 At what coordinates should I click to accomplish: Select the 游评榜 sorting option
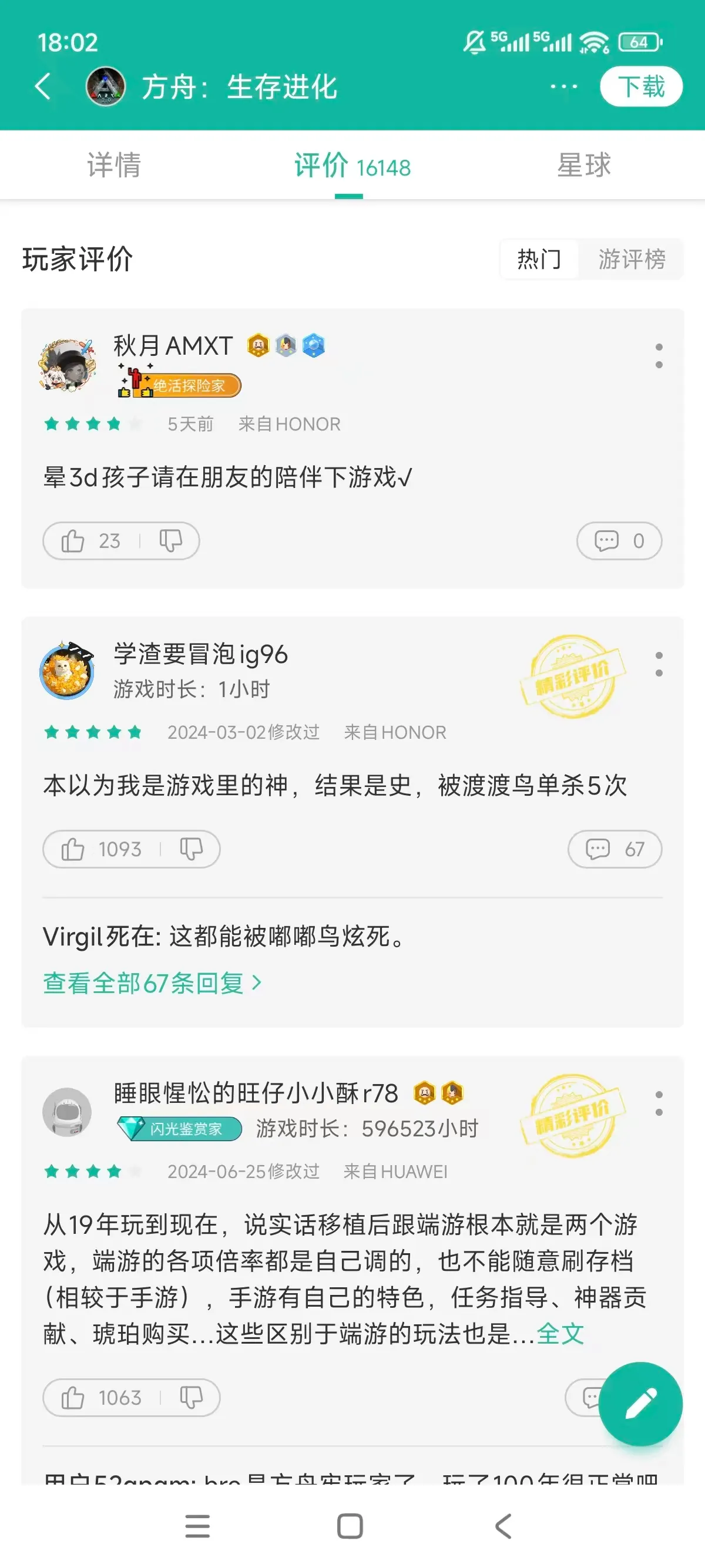tap(632, 260)
